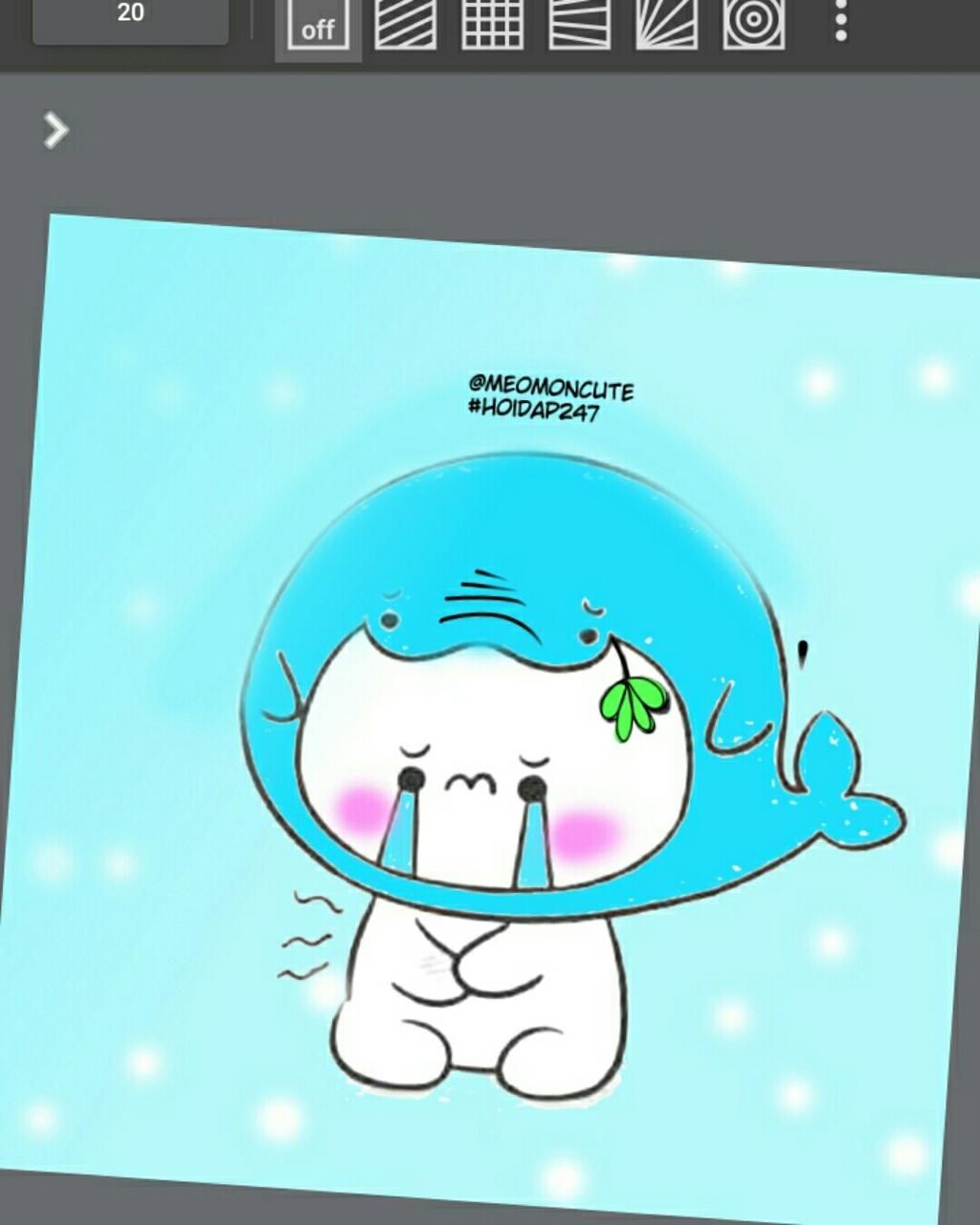Enable the perspective lines snap guide
The height and width of the screenshot is (1225, 980).
coord(579,25)
